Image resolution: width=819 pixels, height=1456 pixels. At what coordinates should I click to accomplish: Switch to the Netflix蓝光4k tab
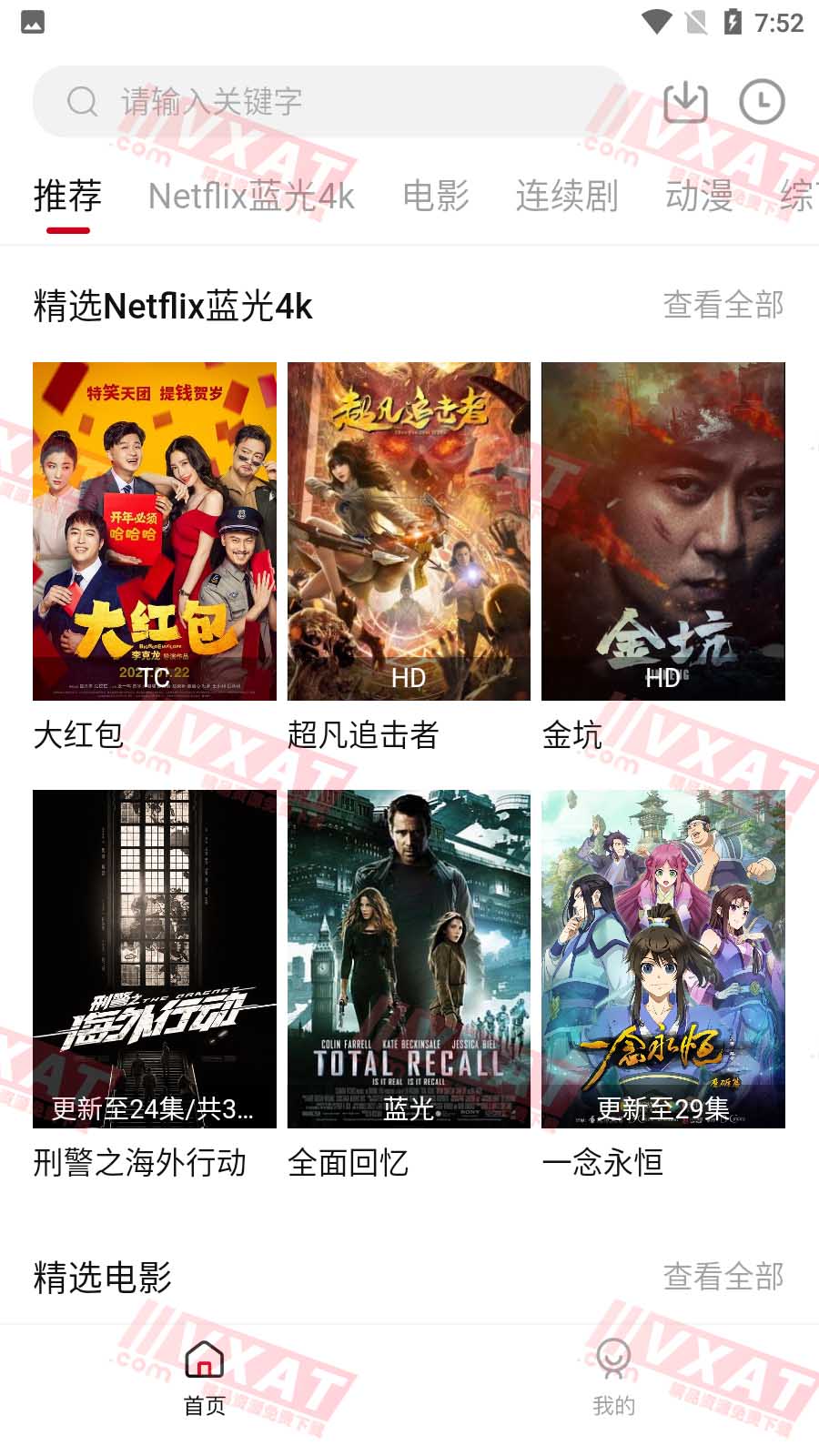pyautogui.click(x=251, y=196)
